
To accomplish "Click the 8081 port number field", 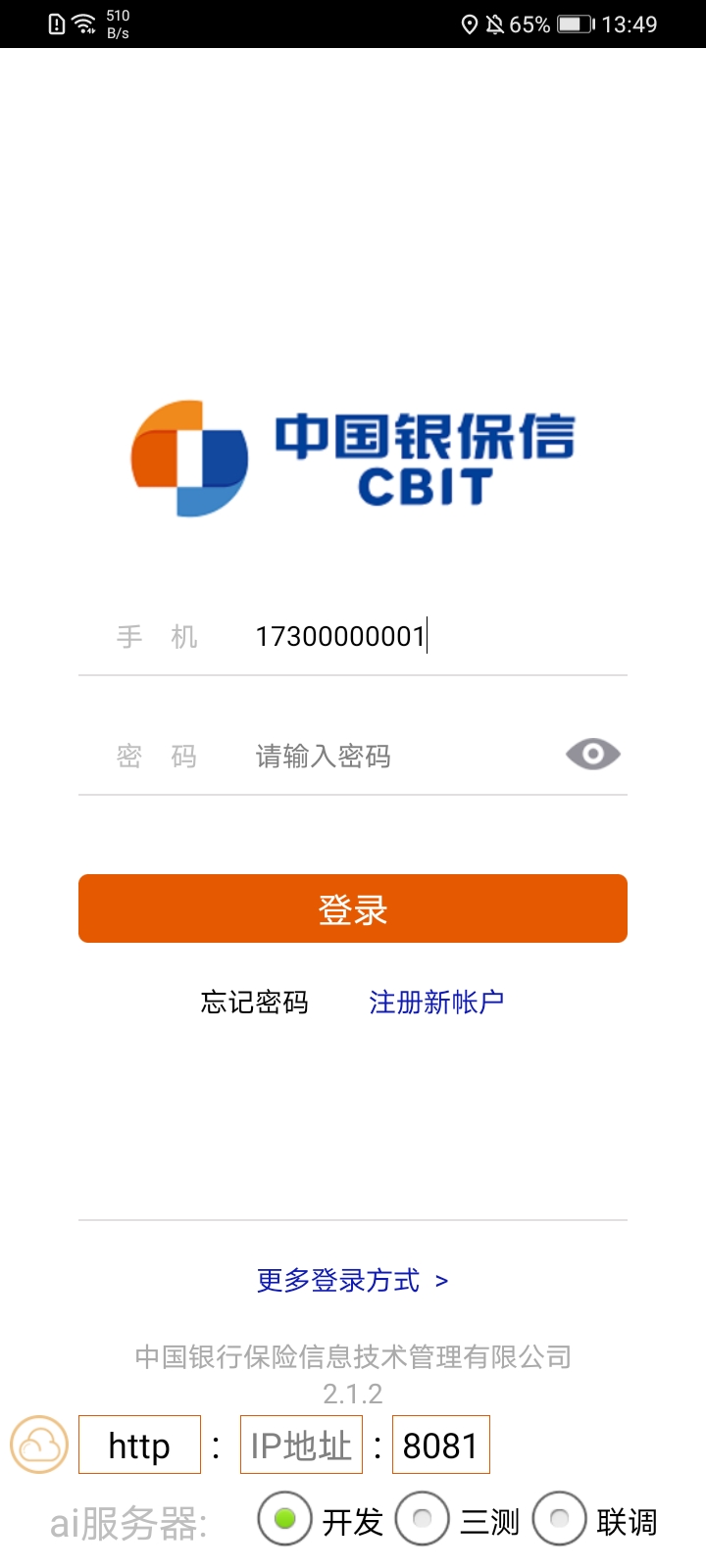I will coord(440,1444).
